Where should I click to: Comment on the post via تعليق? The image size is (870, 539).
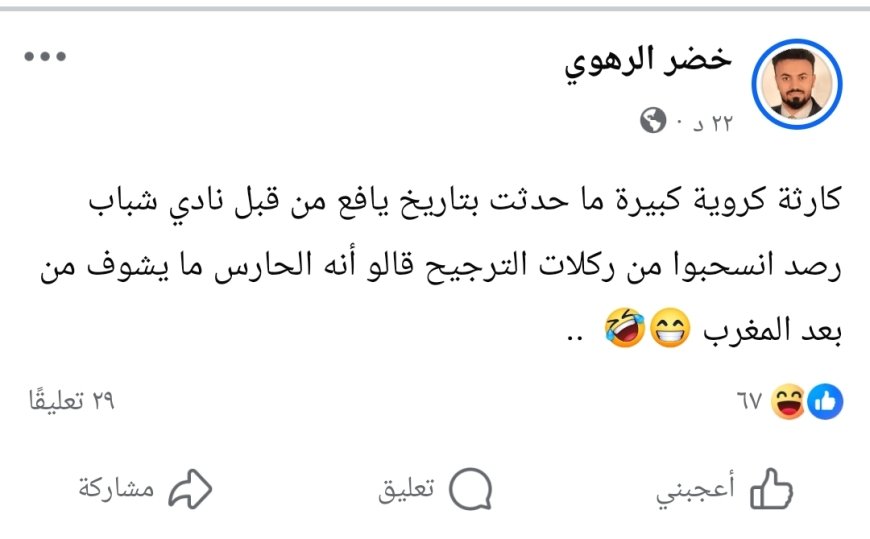(435, 490)
